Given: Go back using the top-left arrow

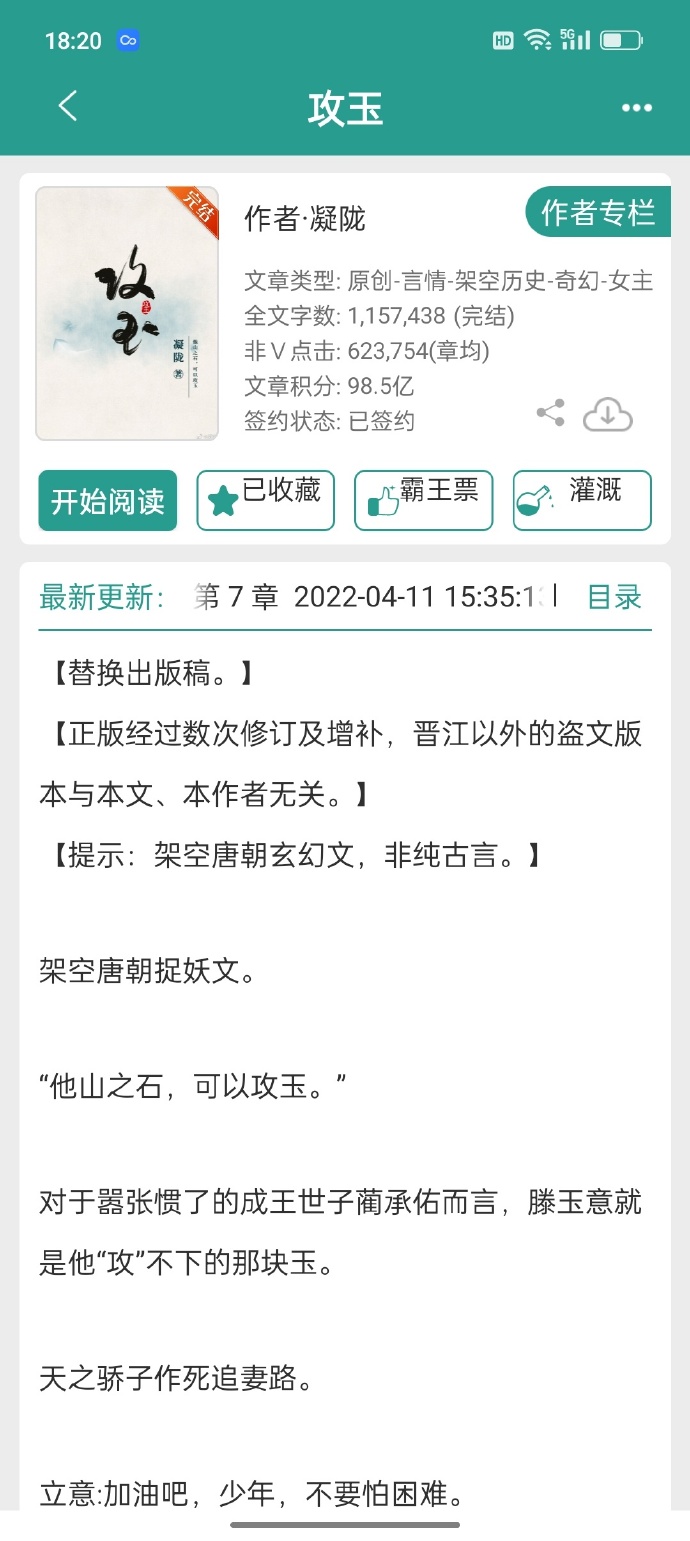Looking at the screenshot, I should (x=68, y=106).
